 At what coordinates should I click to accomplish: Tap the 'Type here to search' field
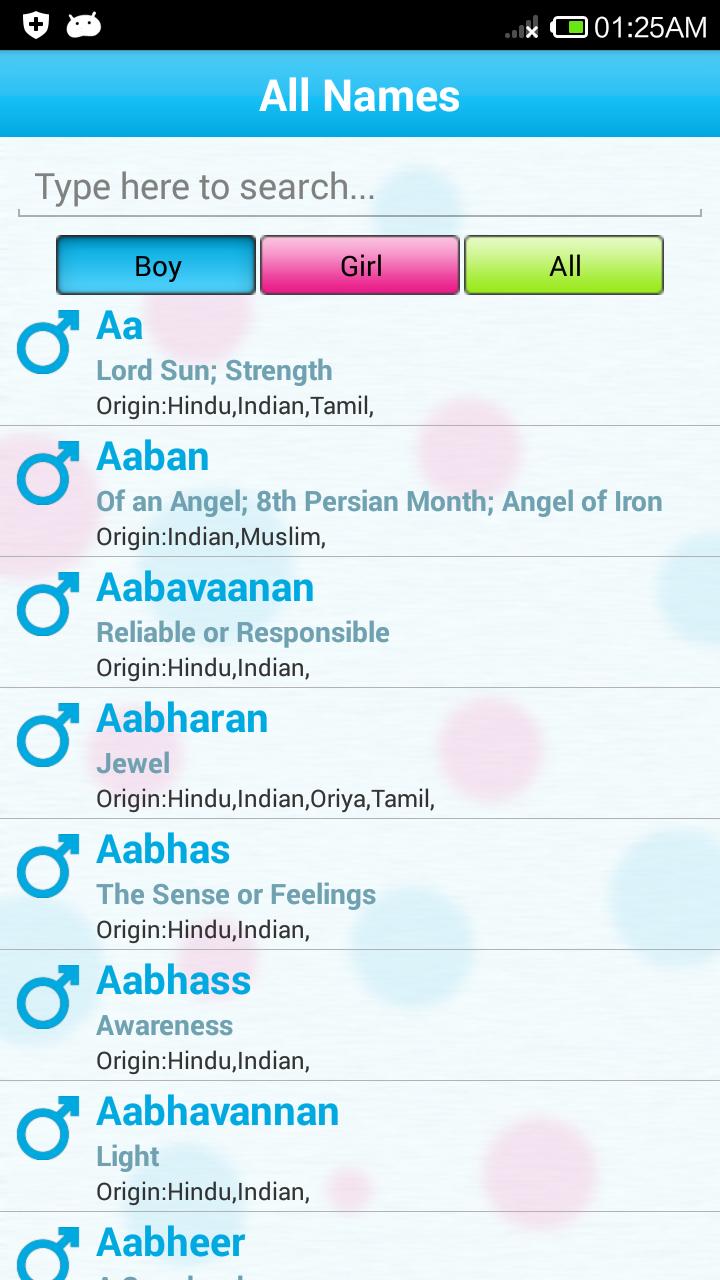click(x=360, y=187)
